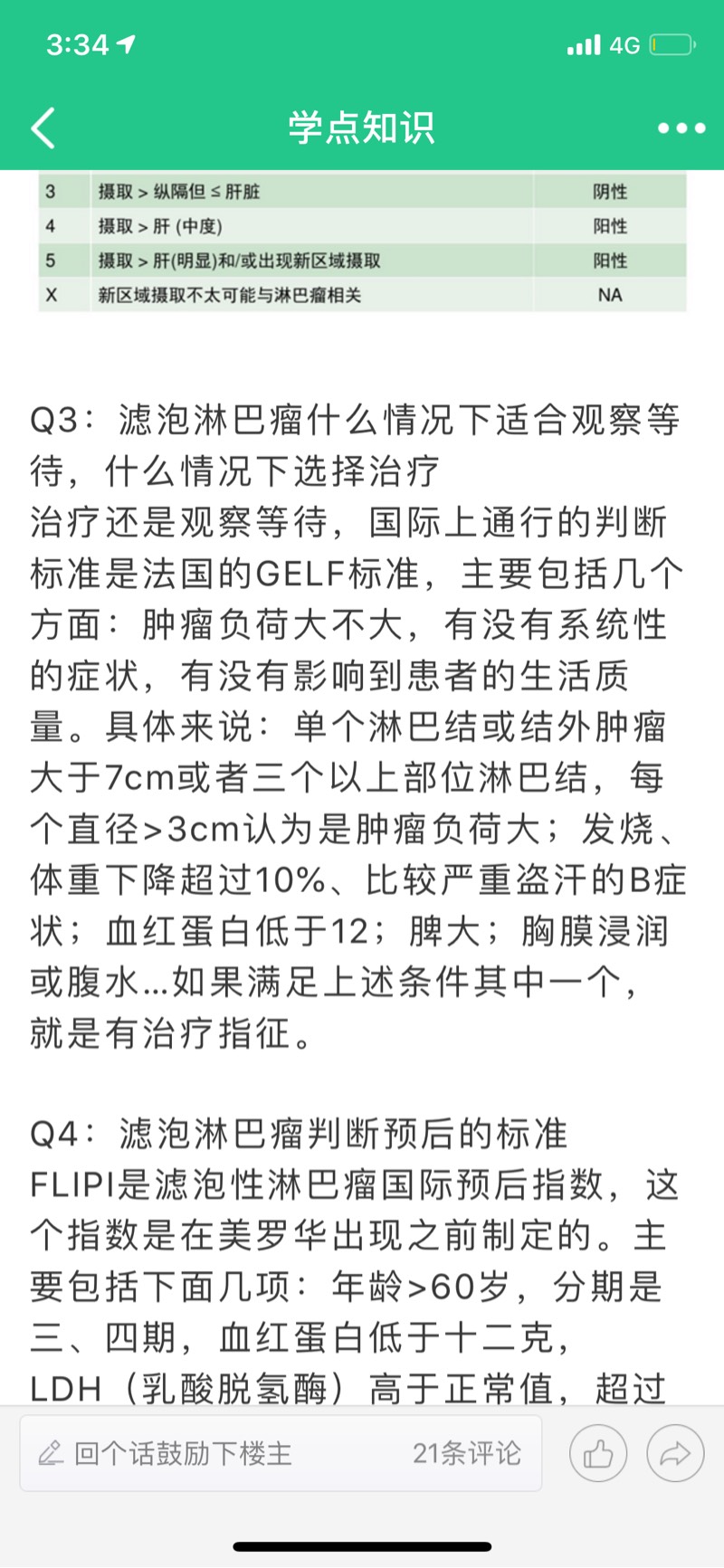Go back using the header arrow
The image size is (724, 1568).
coord(43,128)
